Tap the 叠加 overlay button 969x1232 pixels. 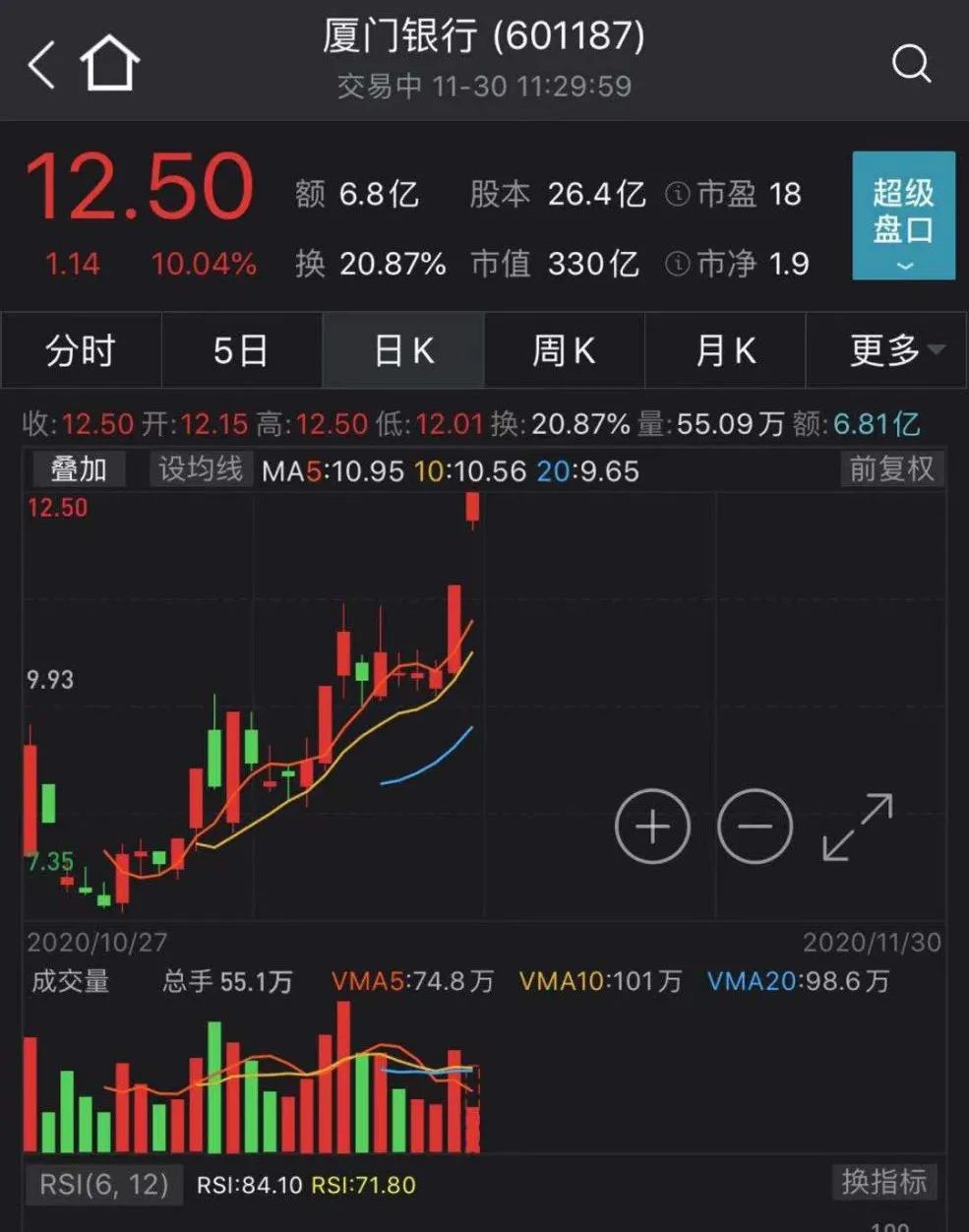pyautogui.click(x=78, y=469)
